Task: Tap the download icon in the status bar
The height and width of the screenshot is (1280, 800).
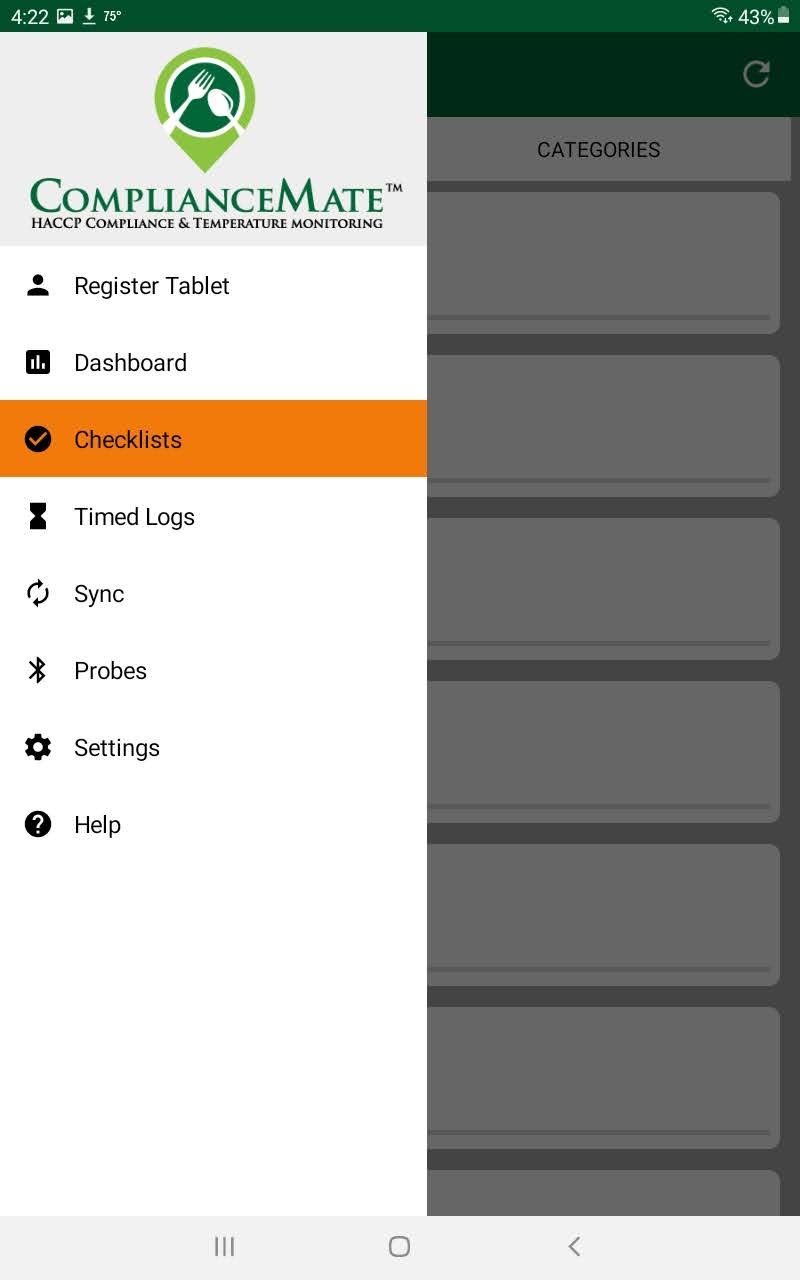Action: (90, 16)
